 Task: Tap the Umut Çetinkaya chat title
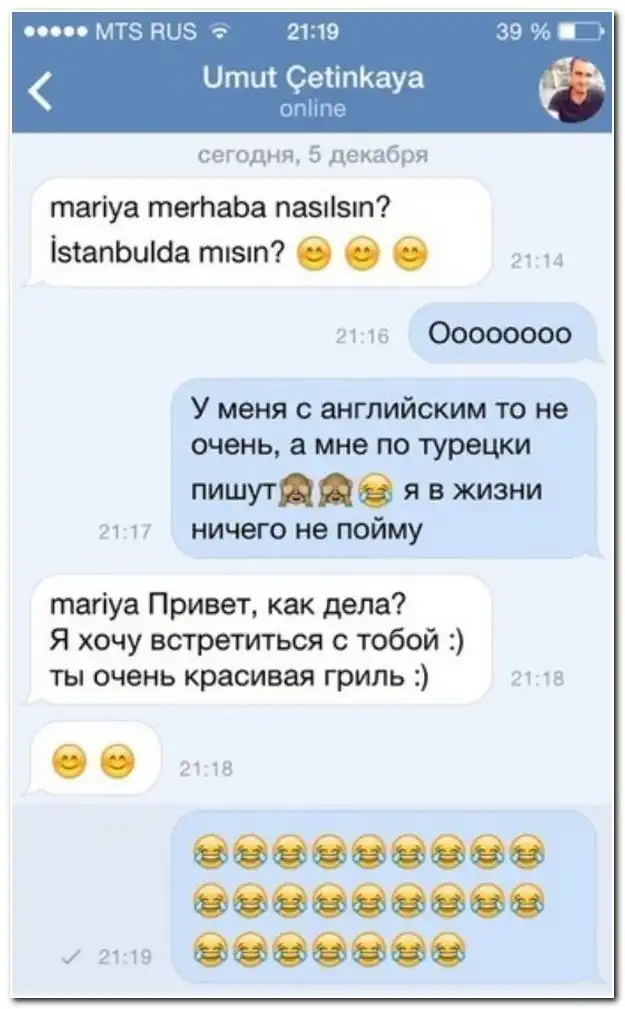(x=312, y=79)
